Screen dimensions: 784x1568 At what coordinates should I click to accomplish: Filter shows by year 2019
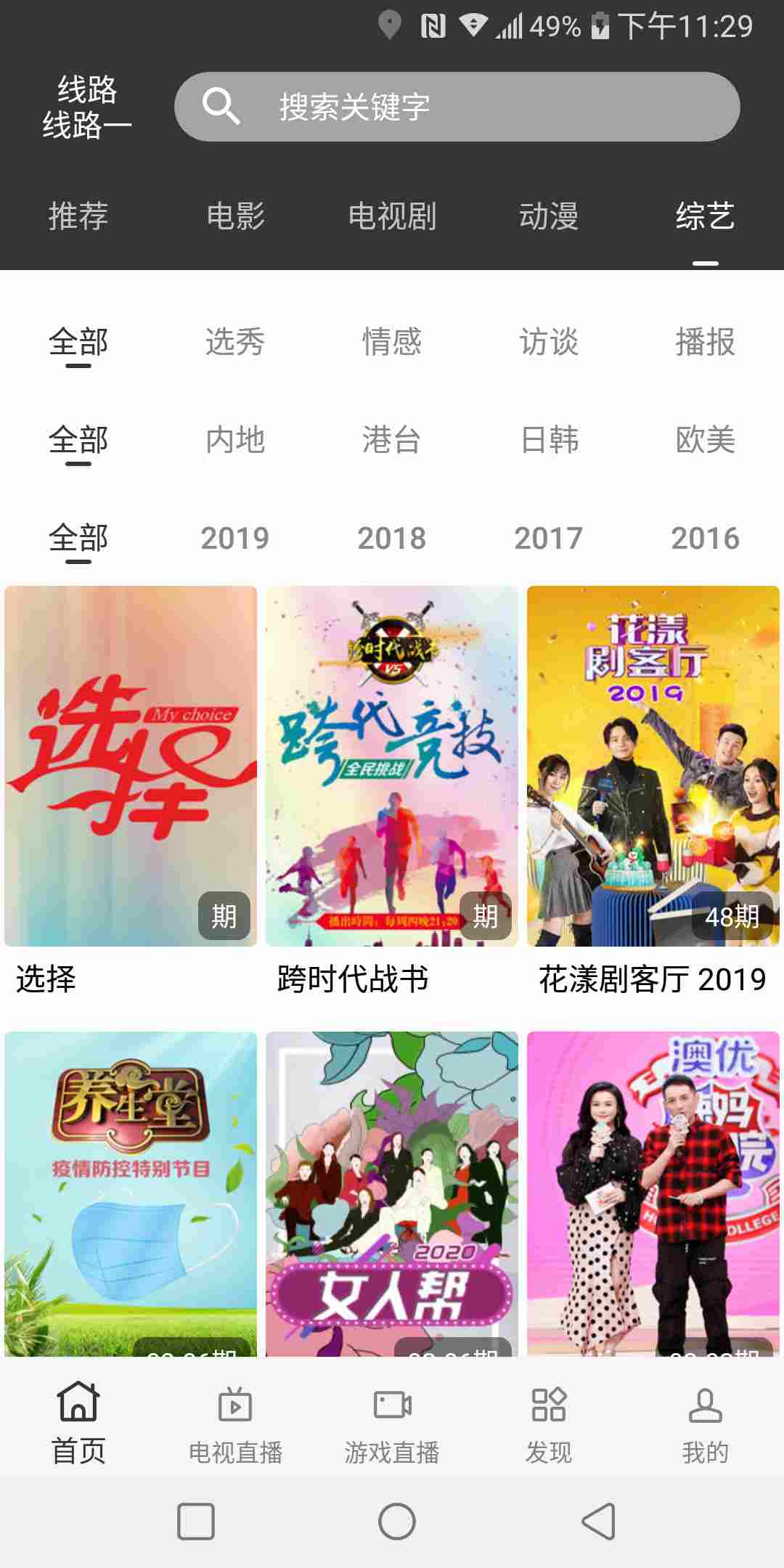point(235,538)
